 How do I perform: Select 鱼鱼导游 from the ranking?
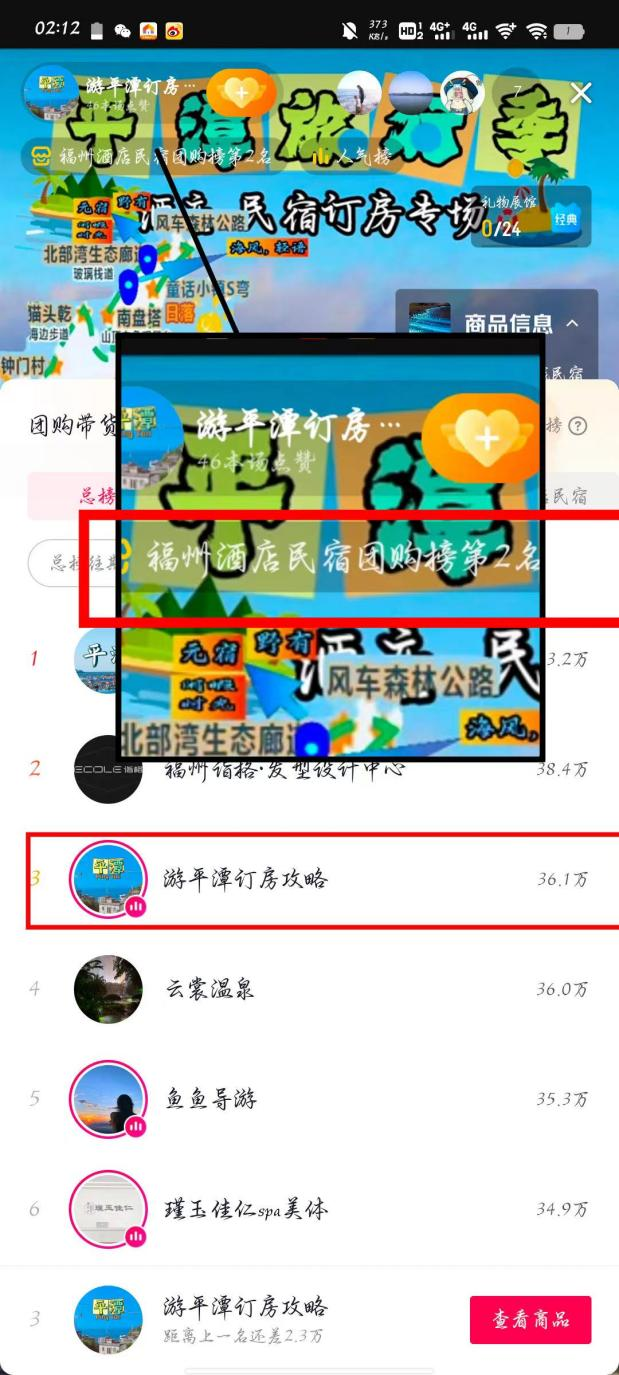tap(211, 1099)
